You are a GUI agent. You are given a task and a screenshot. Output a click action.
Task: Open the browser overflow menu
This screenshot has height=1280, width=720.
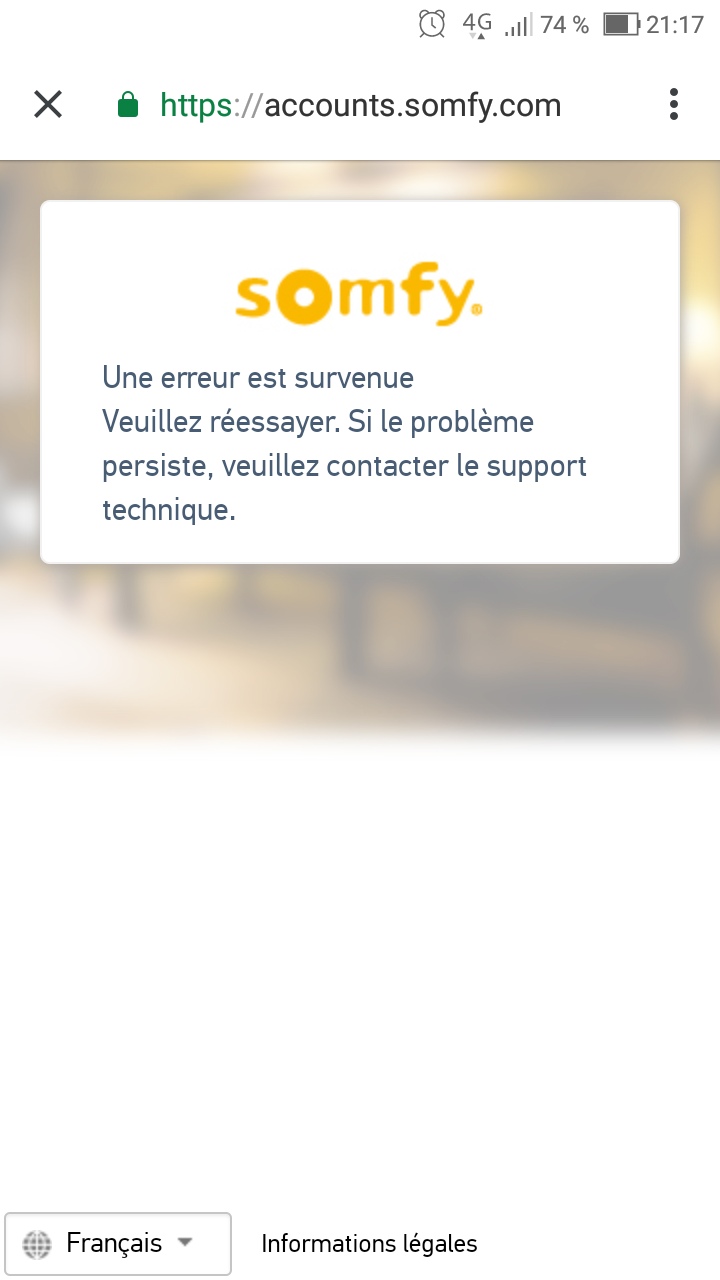point(674,104)
